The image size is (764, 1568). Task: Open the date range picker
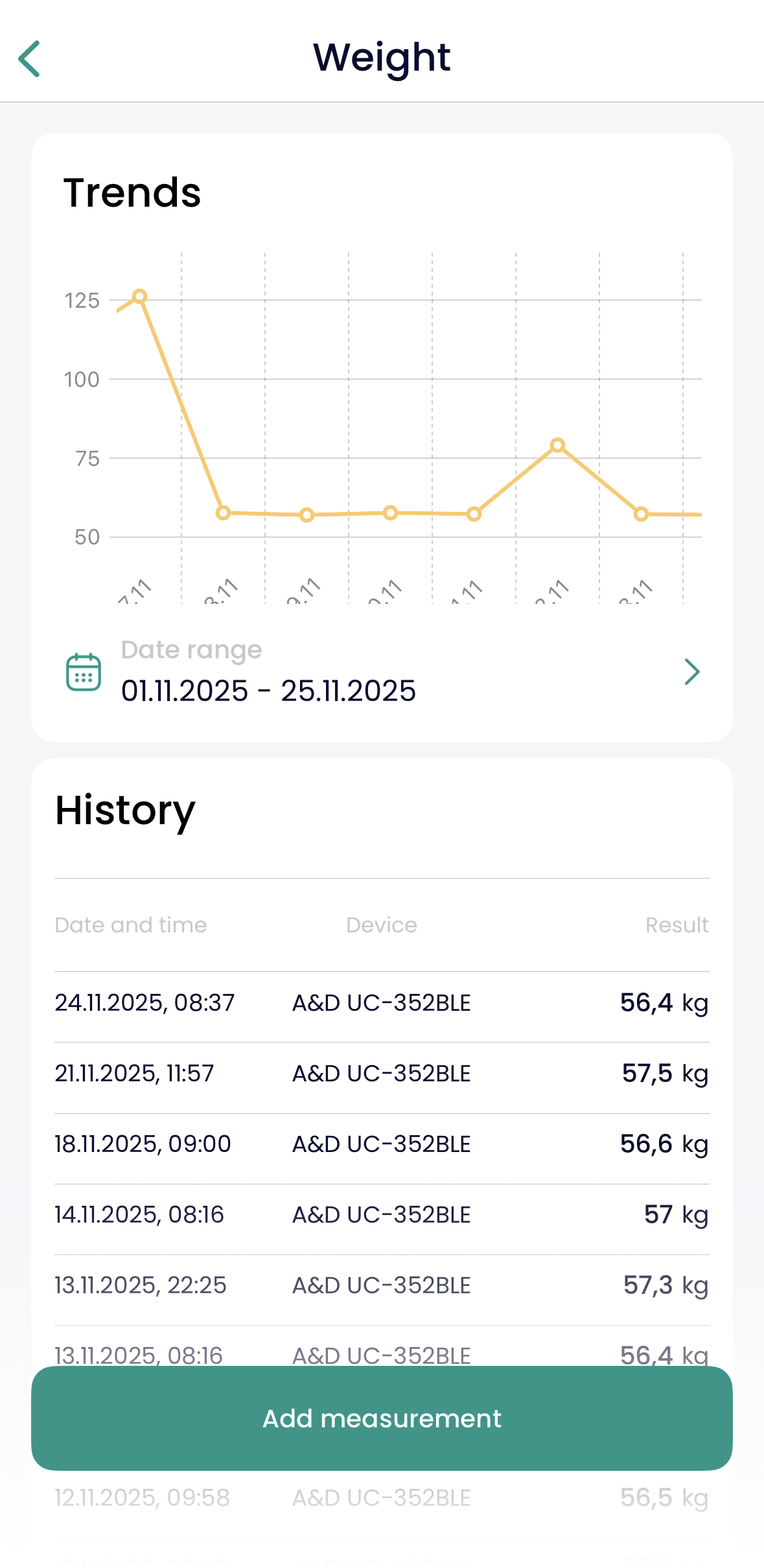click(382, 672)
